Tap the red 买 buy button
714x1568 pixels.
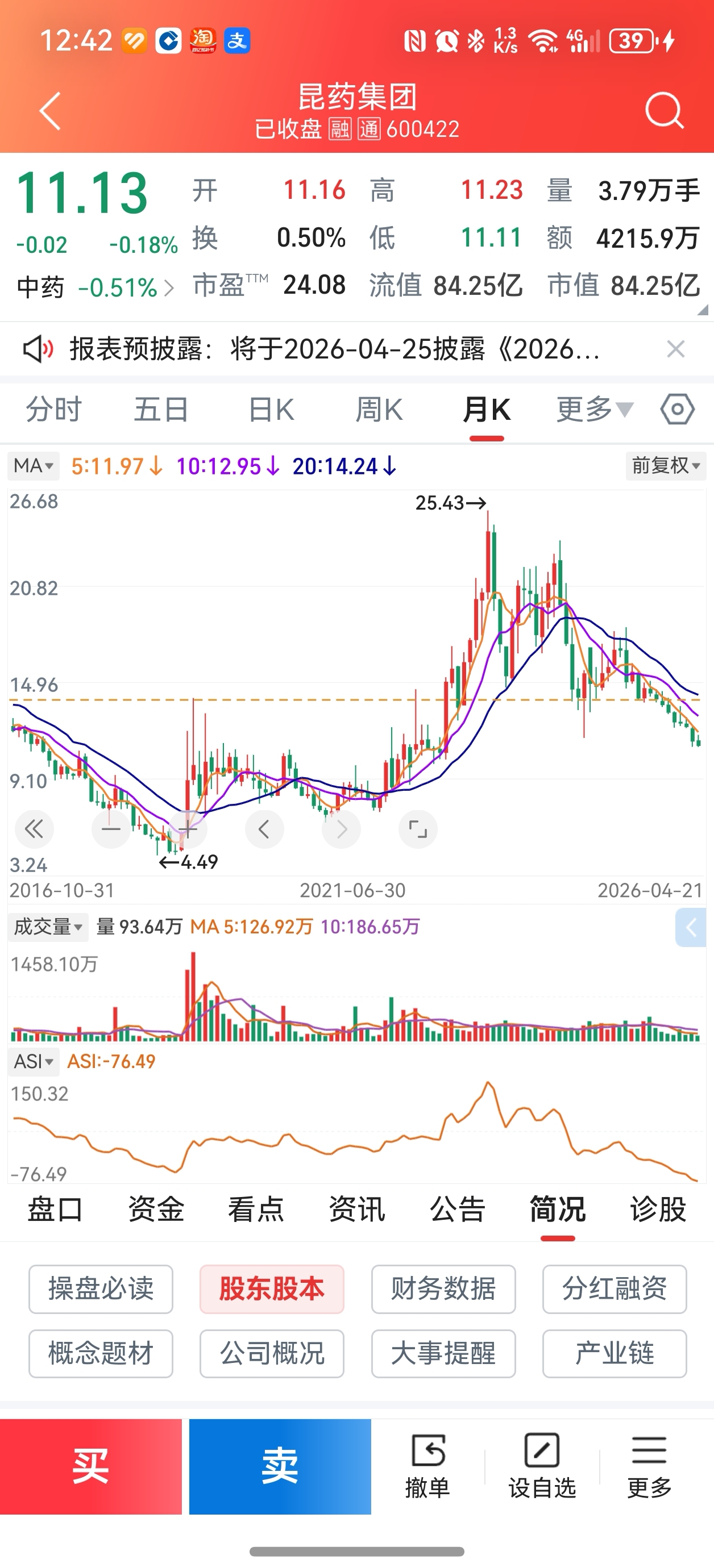click(91, 1466)
